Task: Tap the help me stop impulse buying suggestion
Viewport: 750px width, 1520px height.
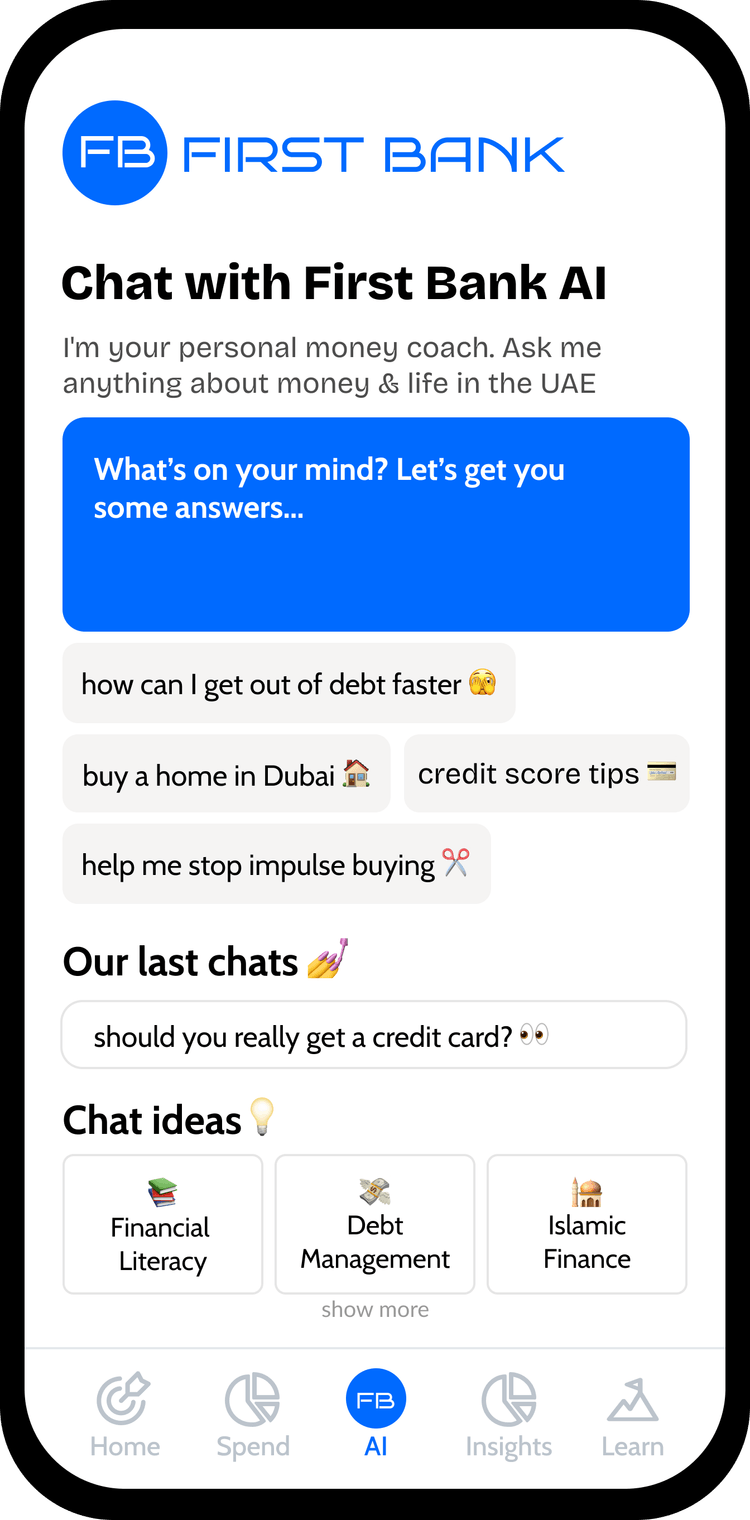Action: click(x=276, y=864)
